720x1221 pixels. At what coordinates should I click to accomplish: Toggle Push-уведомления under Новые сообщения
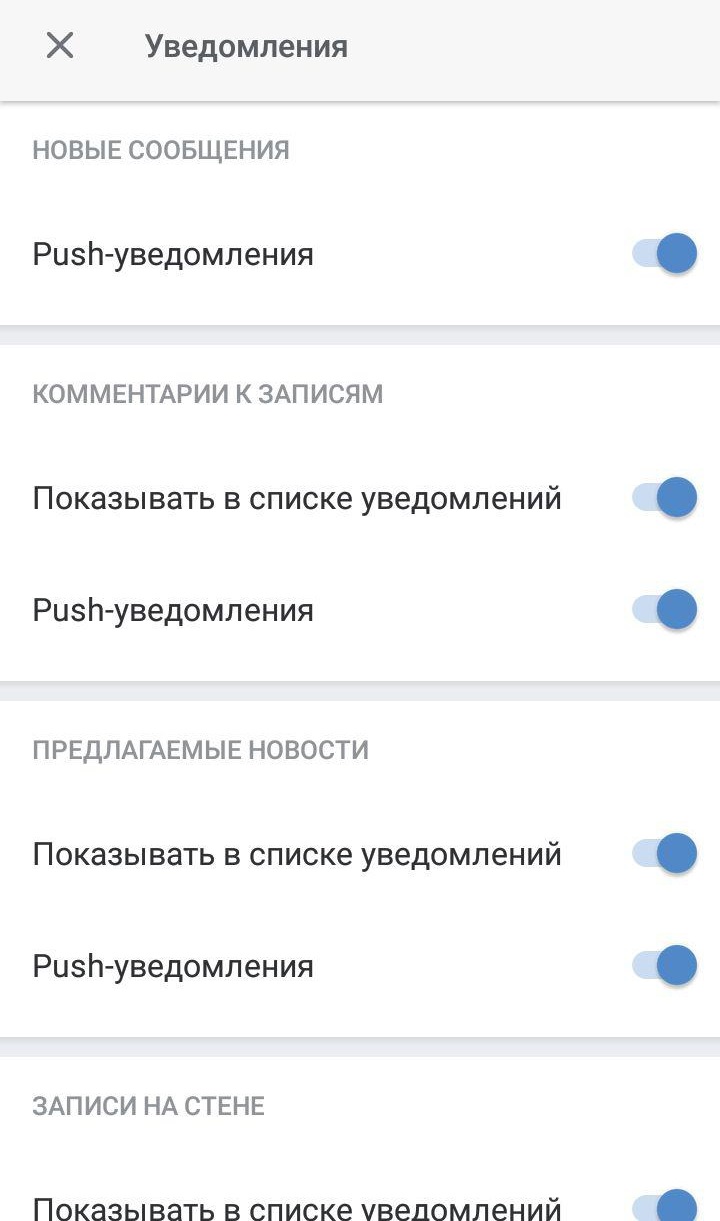click(x=664, y=254)
